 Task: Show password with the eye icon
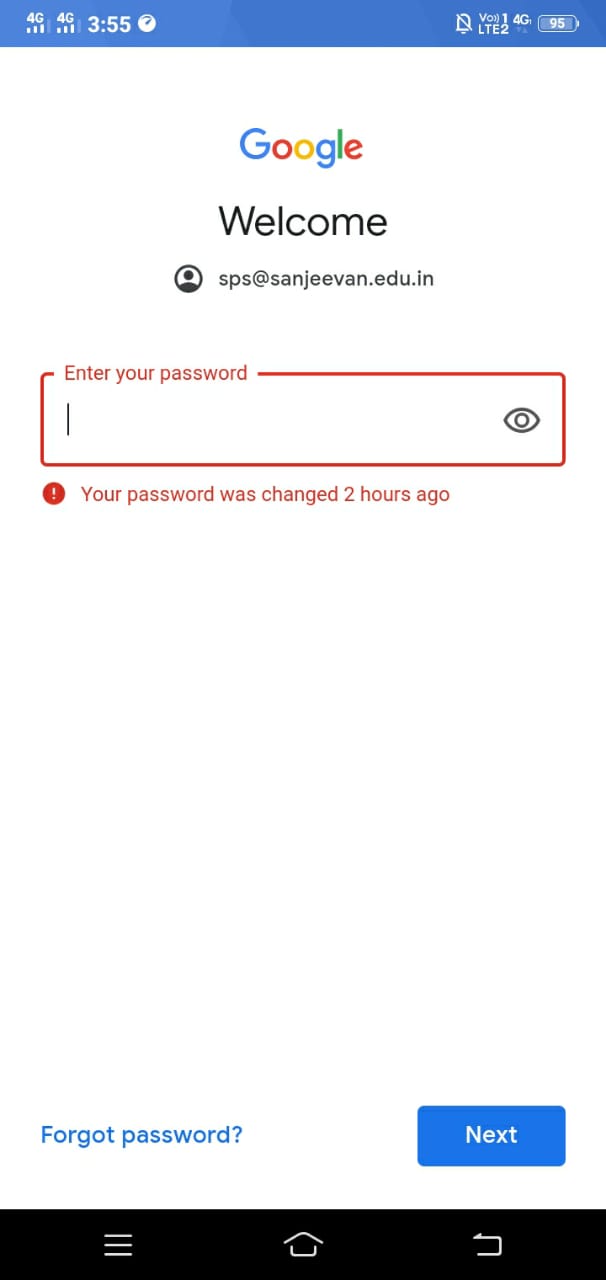tap(521, 420)
